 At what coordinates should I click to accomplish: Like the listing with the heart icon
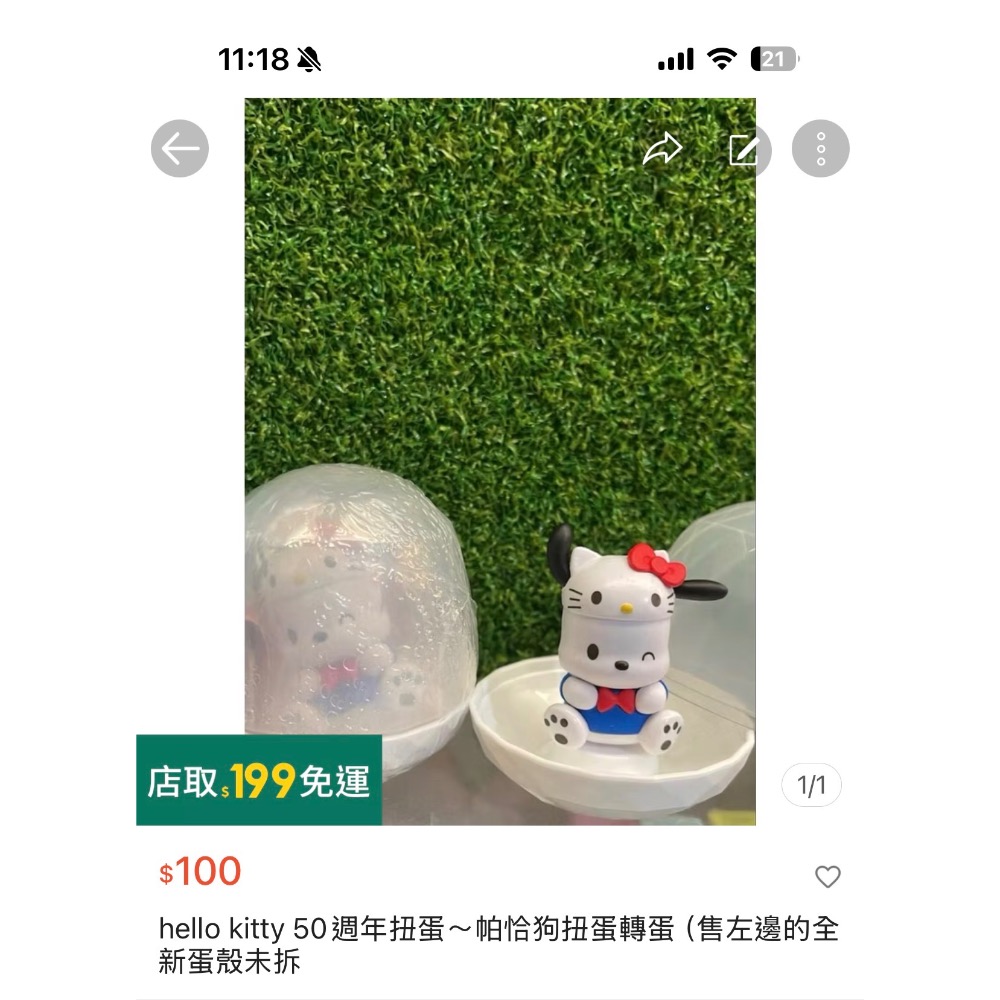click(827, 877)
